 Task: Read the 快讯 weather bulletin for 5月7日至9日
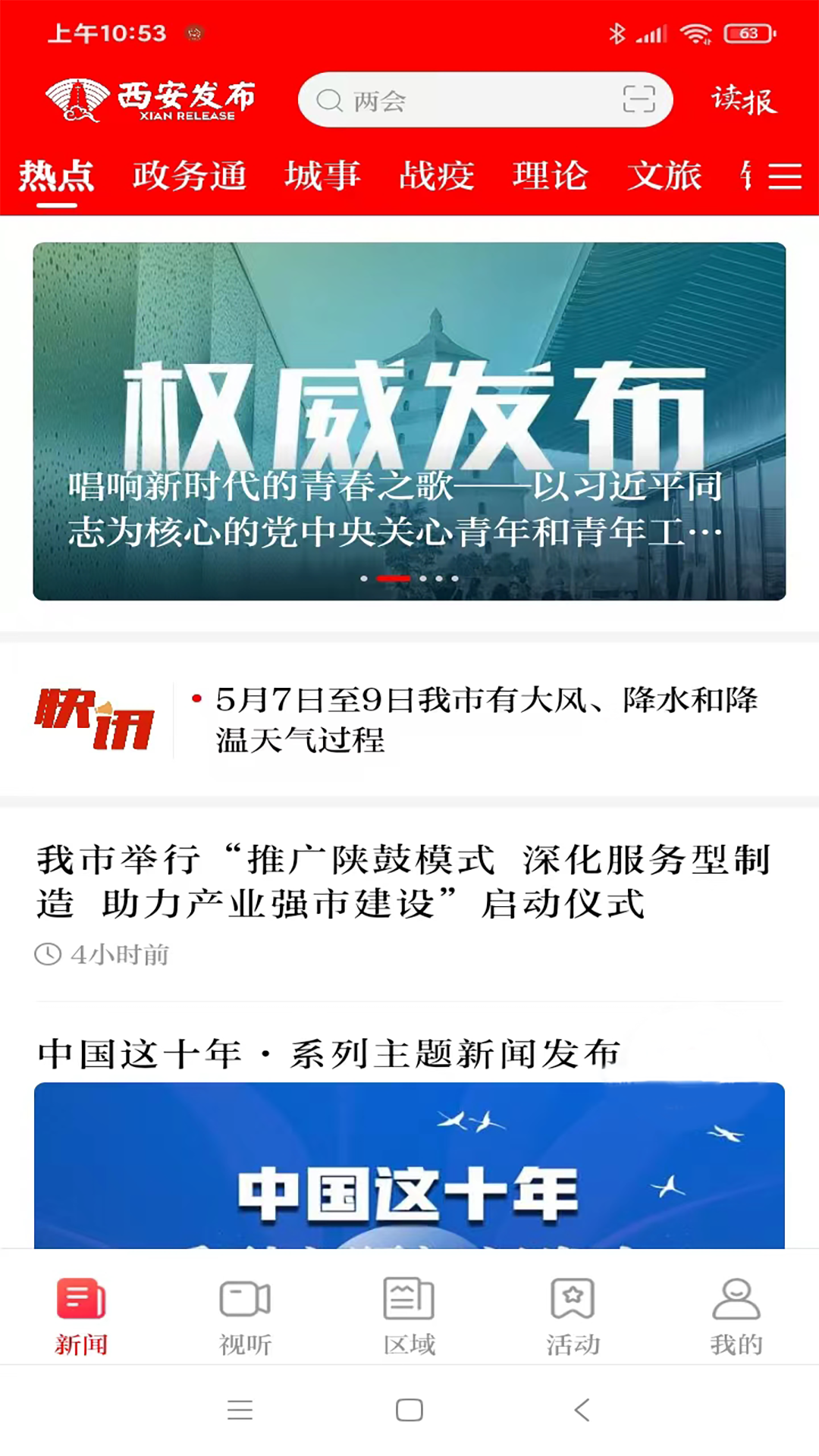485,719
